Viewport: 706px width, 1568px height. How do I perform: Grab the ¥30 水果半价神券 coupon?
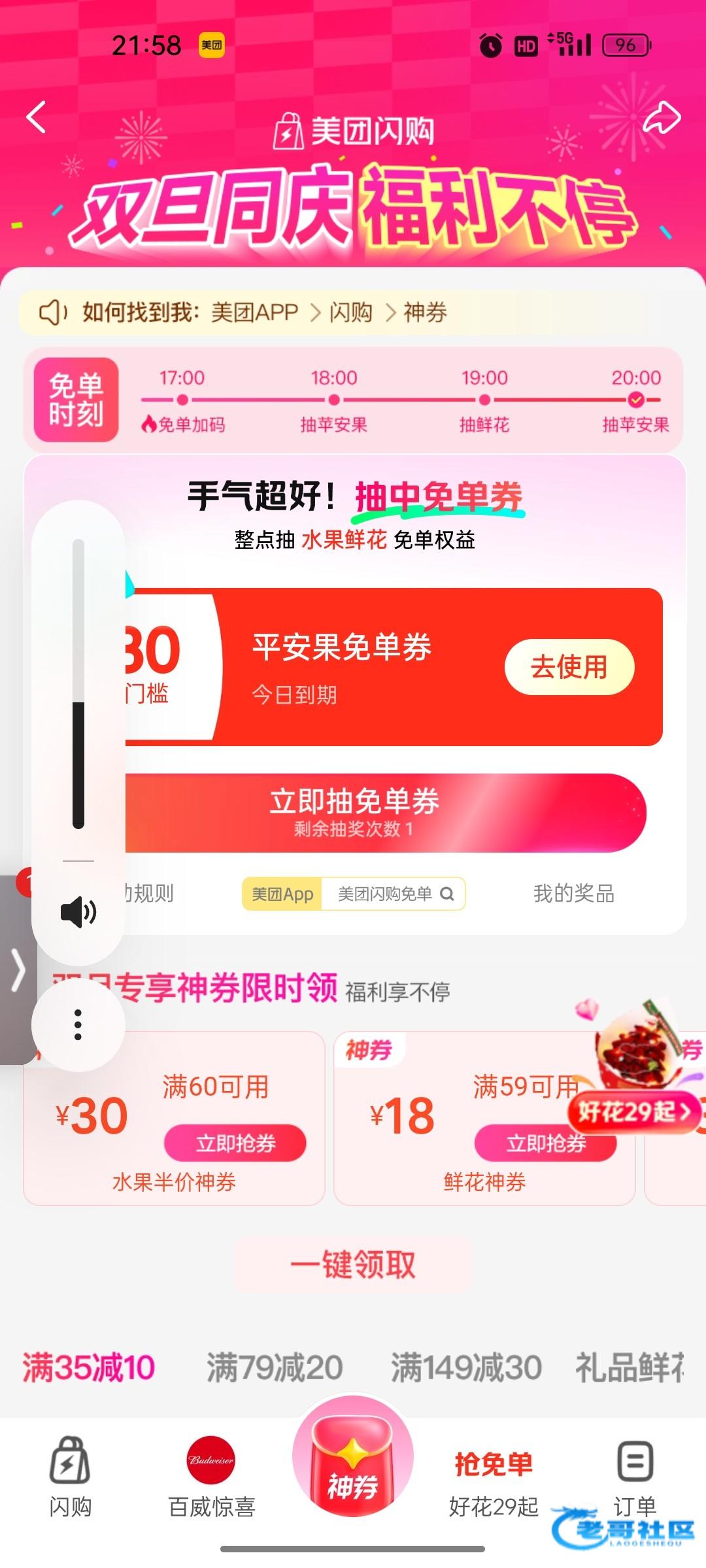click(235, 1143)
